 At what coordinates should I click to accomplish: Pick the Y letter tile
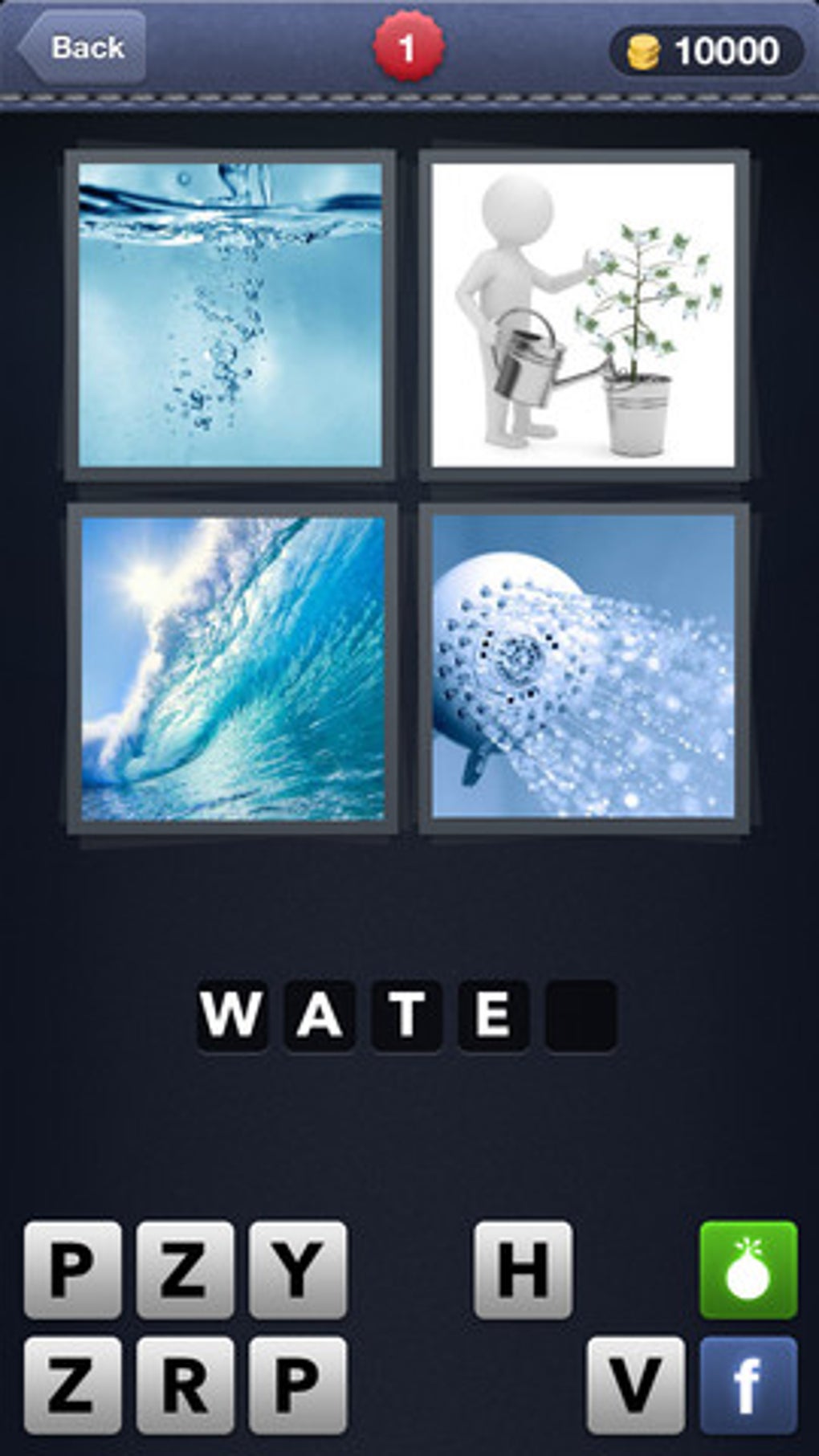(297, 1269)
